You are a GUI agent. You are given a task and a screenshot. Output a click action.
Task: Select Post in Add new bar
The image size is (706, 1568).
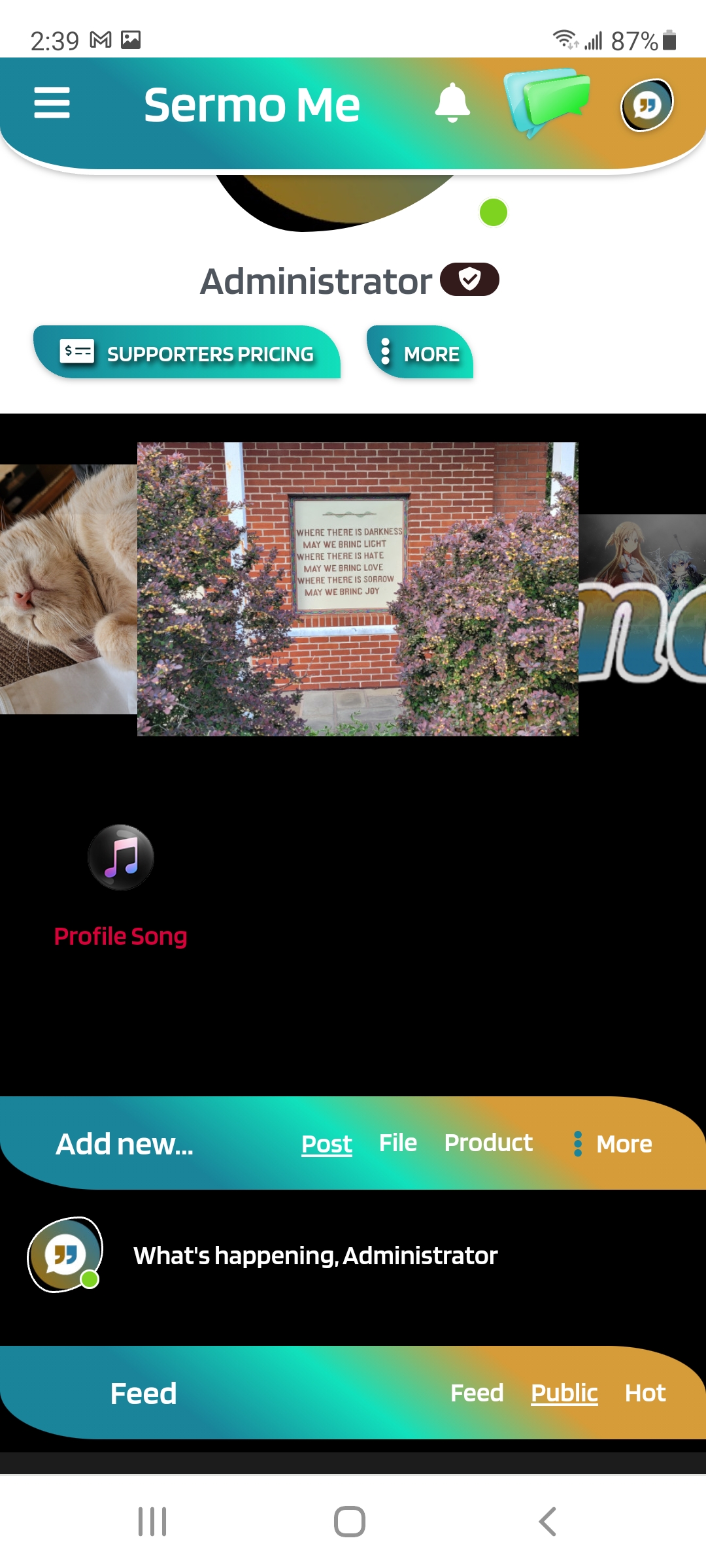[326, 1143]
